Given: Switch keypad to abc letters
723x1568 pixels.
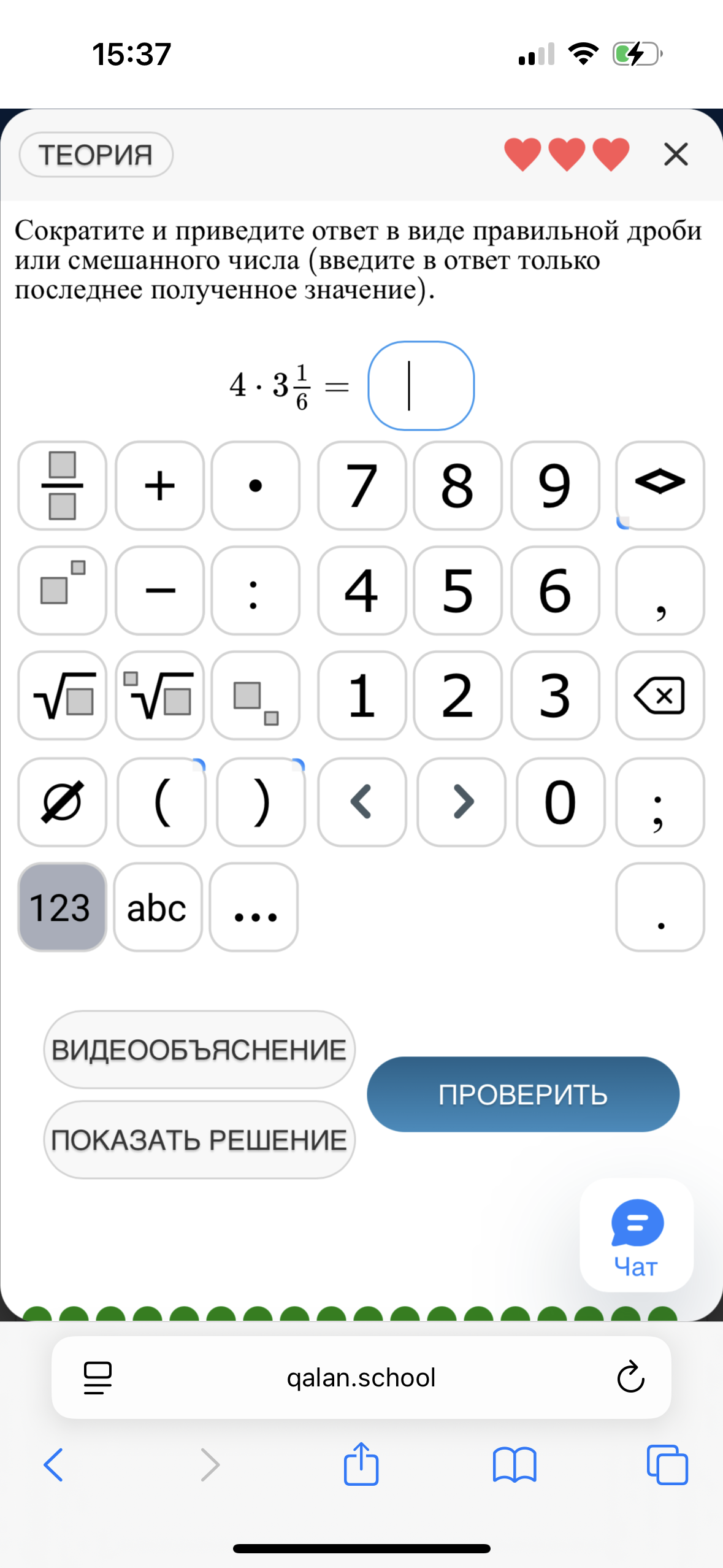Looking at the screenshot, I should click(x=158, y=907).
